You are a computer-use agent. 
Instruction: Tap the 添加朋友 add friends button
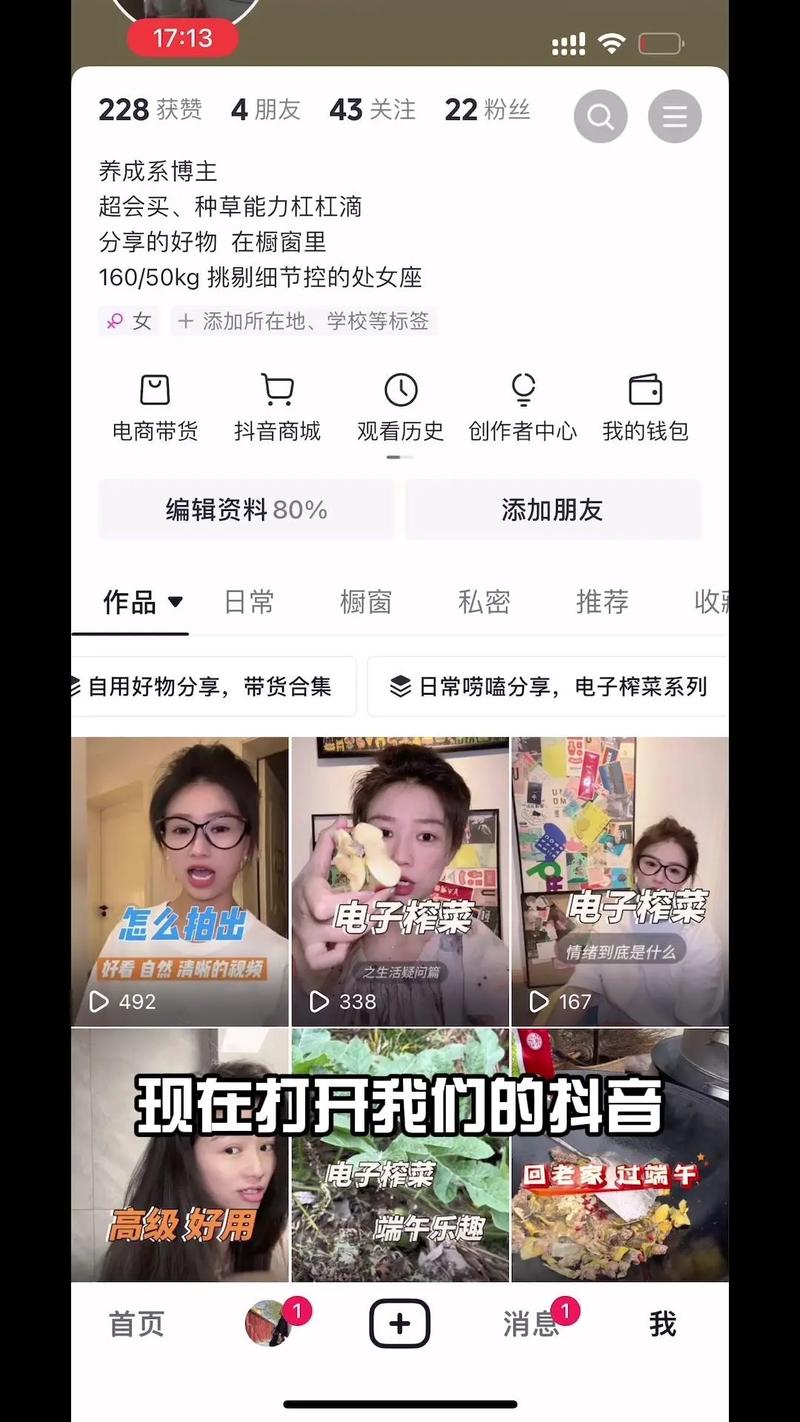click(553, 509)
